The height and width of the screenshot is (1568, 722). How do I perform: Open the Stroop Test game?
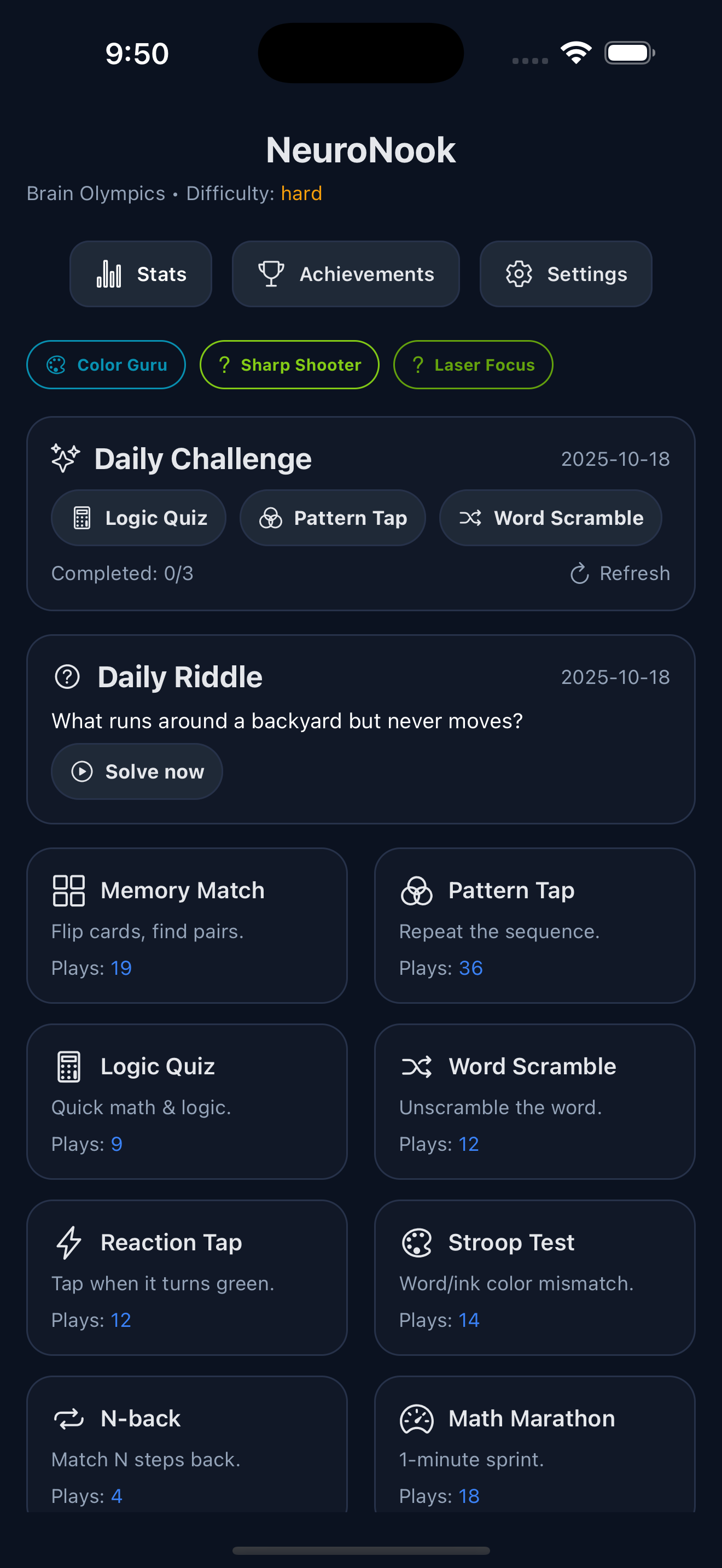coord(534,1277)
